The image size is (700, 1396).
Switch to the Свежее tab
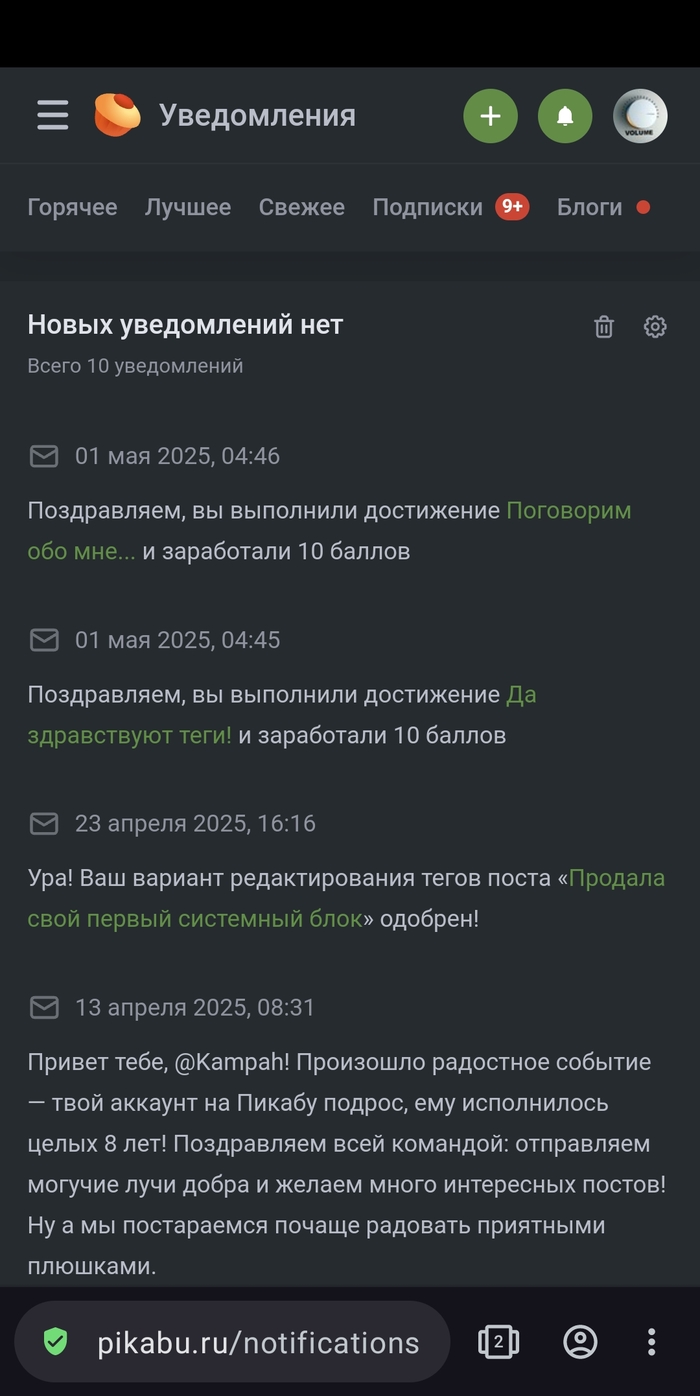click(x=301, y=207)
